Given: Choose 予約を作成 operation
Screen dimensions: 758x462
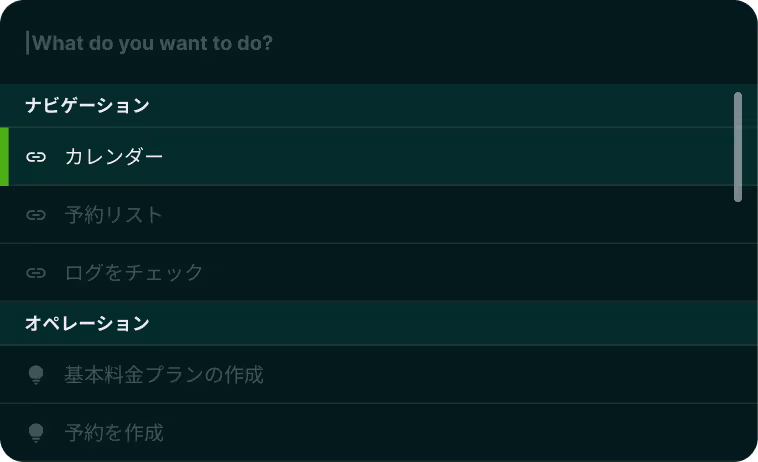Looking at the screenshot, I should (x=113, y=433).
